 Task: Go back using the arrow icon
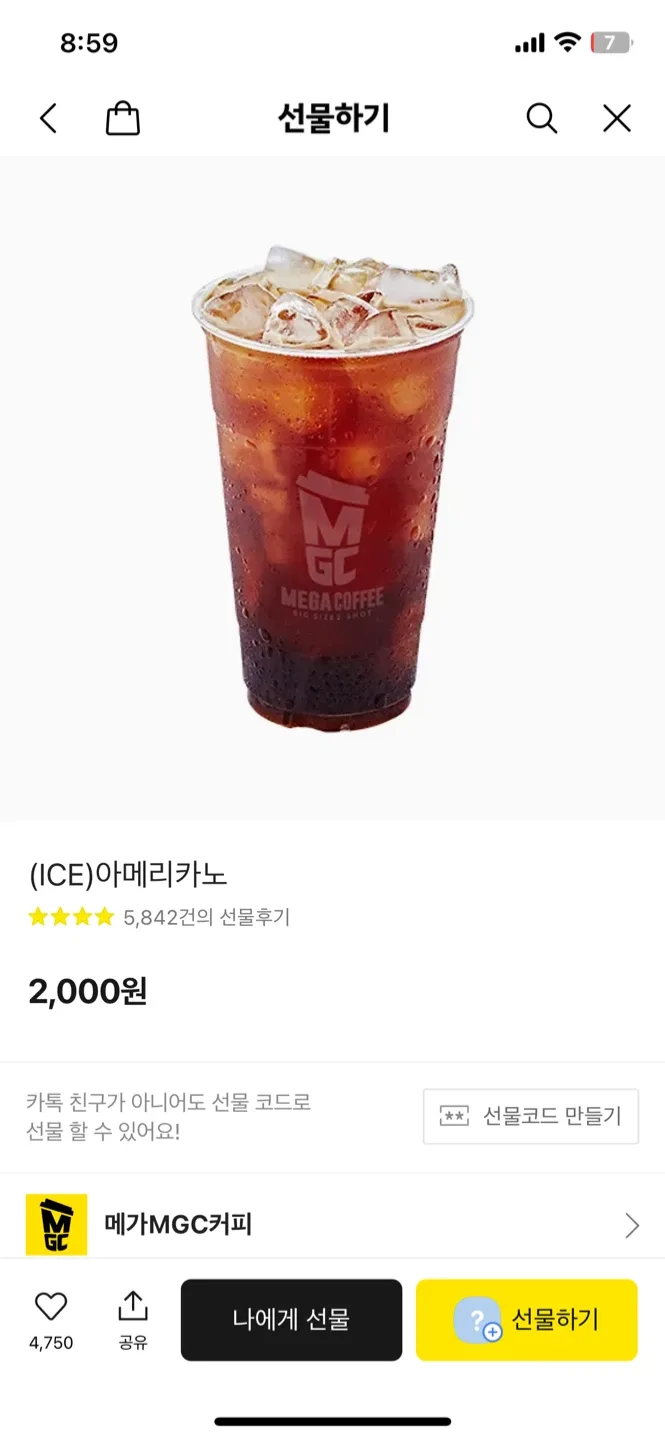point(48,119)
